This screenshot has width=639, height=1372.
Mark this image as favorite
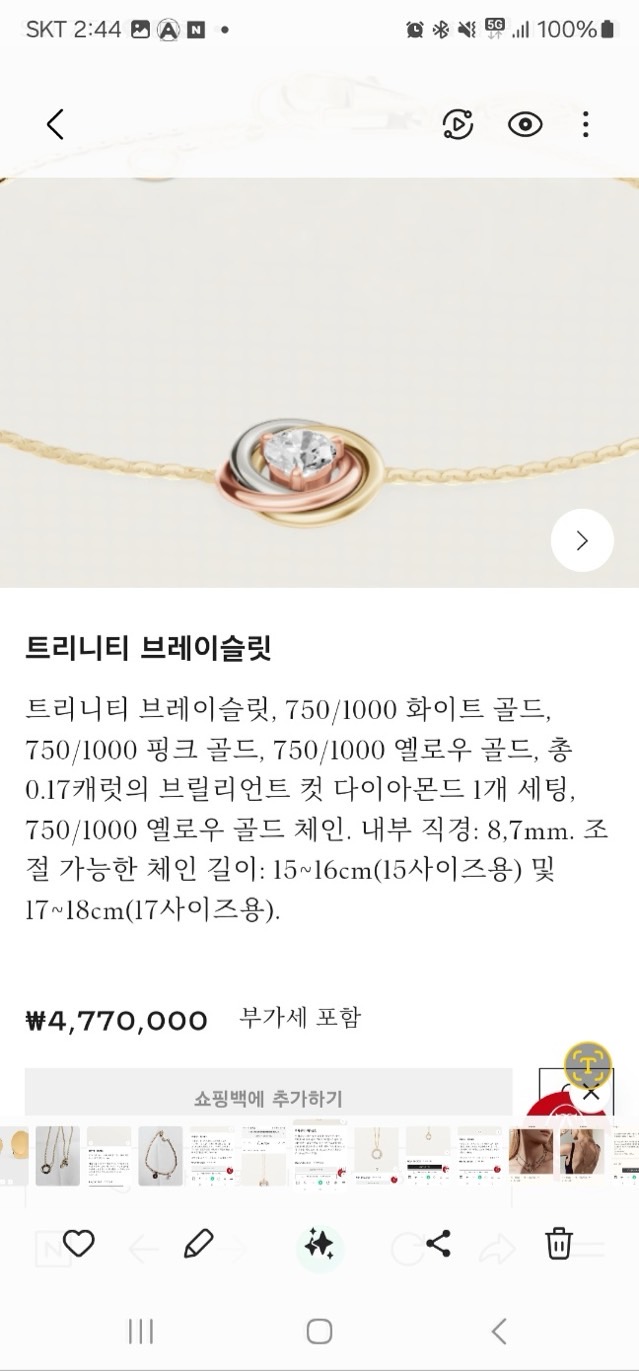tap(78, 1244)
